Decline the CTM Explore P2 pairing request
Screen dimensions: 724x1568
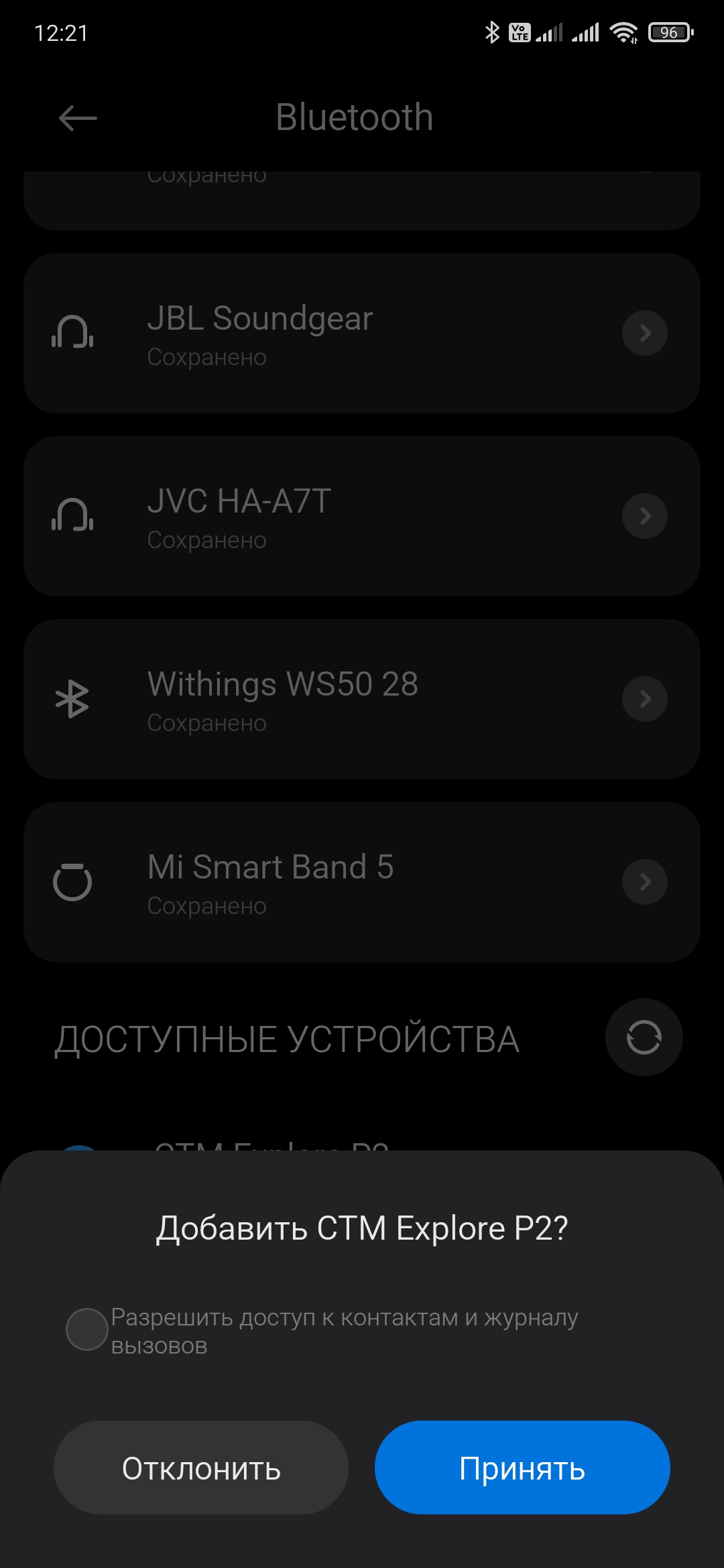(x=201, y=1467)
